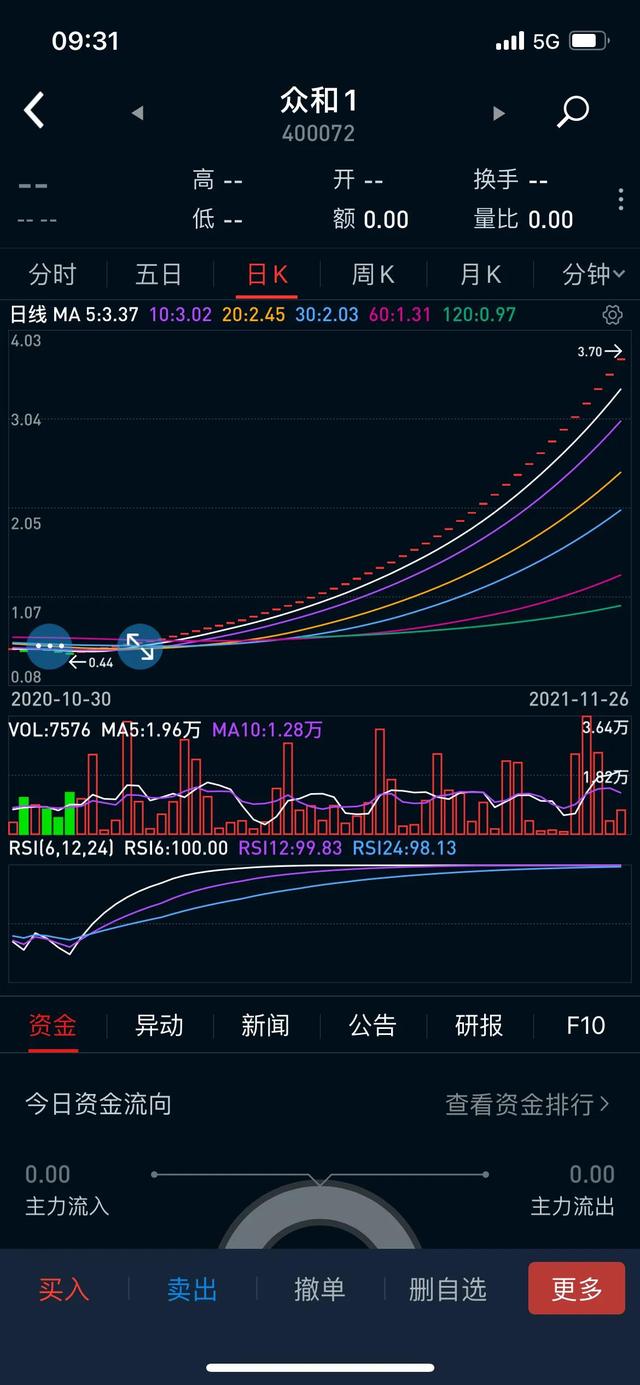640x1385 pixels.
Task: Go back using the top-left arrow
Action: click(35, 110)
